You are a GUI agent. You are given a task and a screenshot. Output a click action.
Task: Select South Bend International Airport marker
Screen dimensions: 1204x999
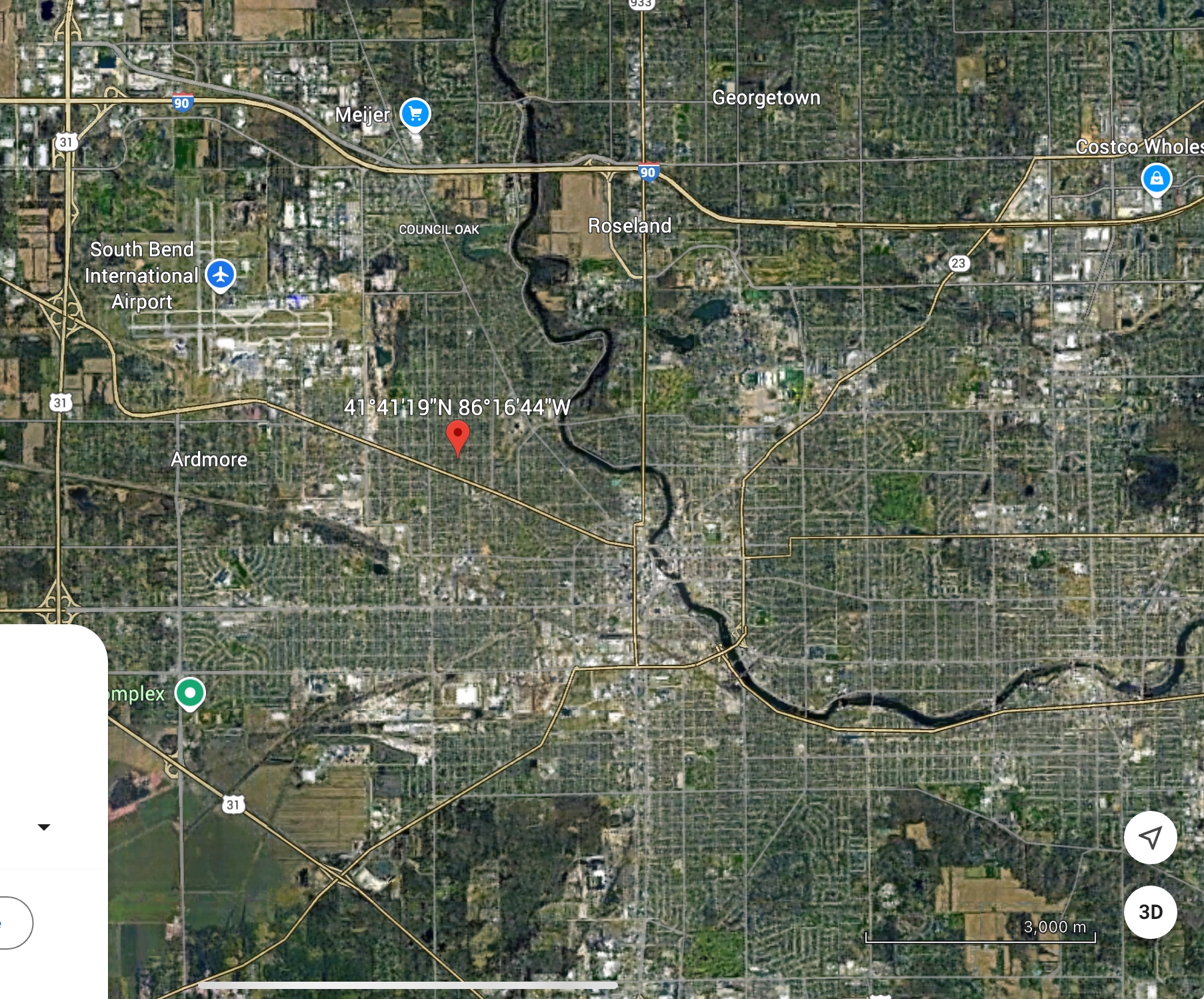[220, 275]
